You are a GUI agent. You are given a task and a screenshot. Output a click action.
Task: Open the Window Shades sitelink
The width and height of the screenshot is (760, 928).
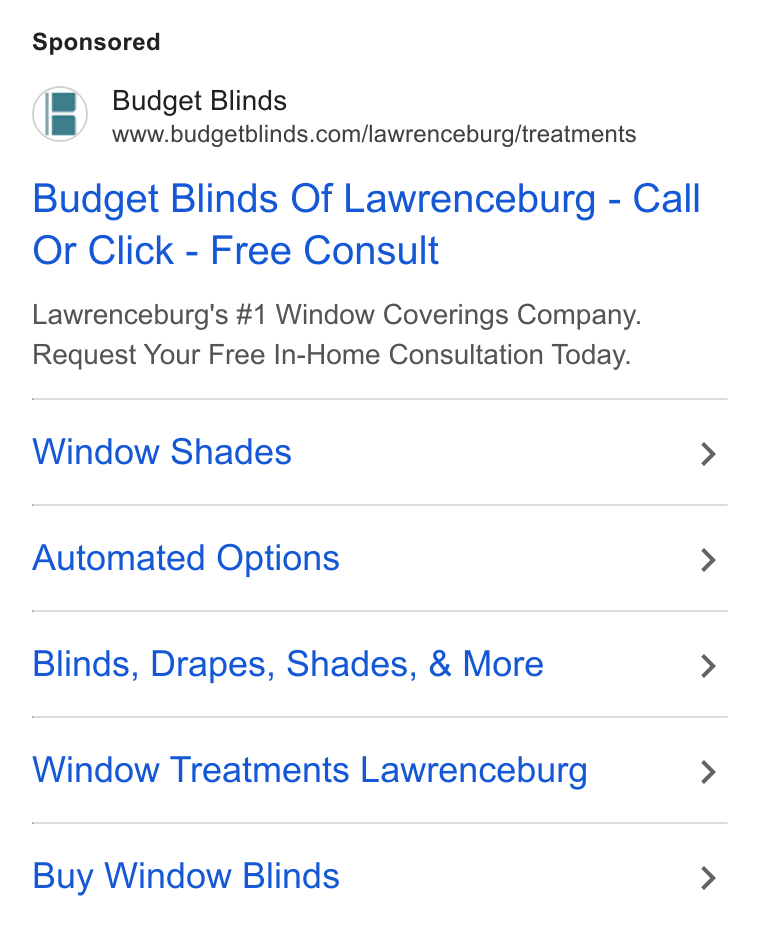click(379, 452)
